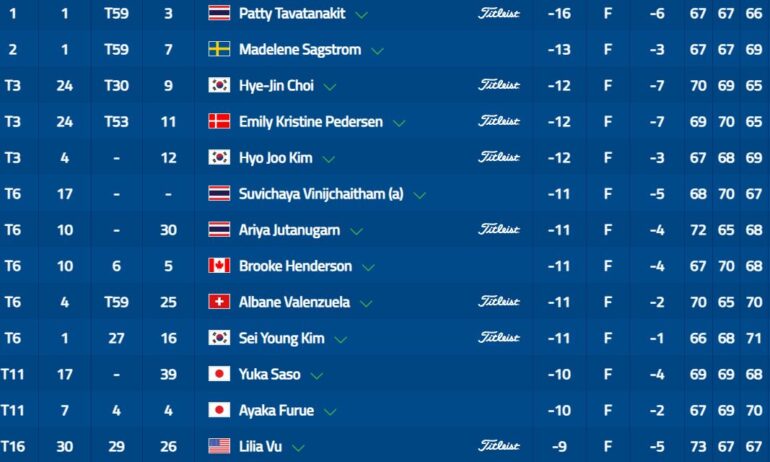Show Albane Valenzuela's round details
This screenshot has height=462, width=770.
(368, 303)
